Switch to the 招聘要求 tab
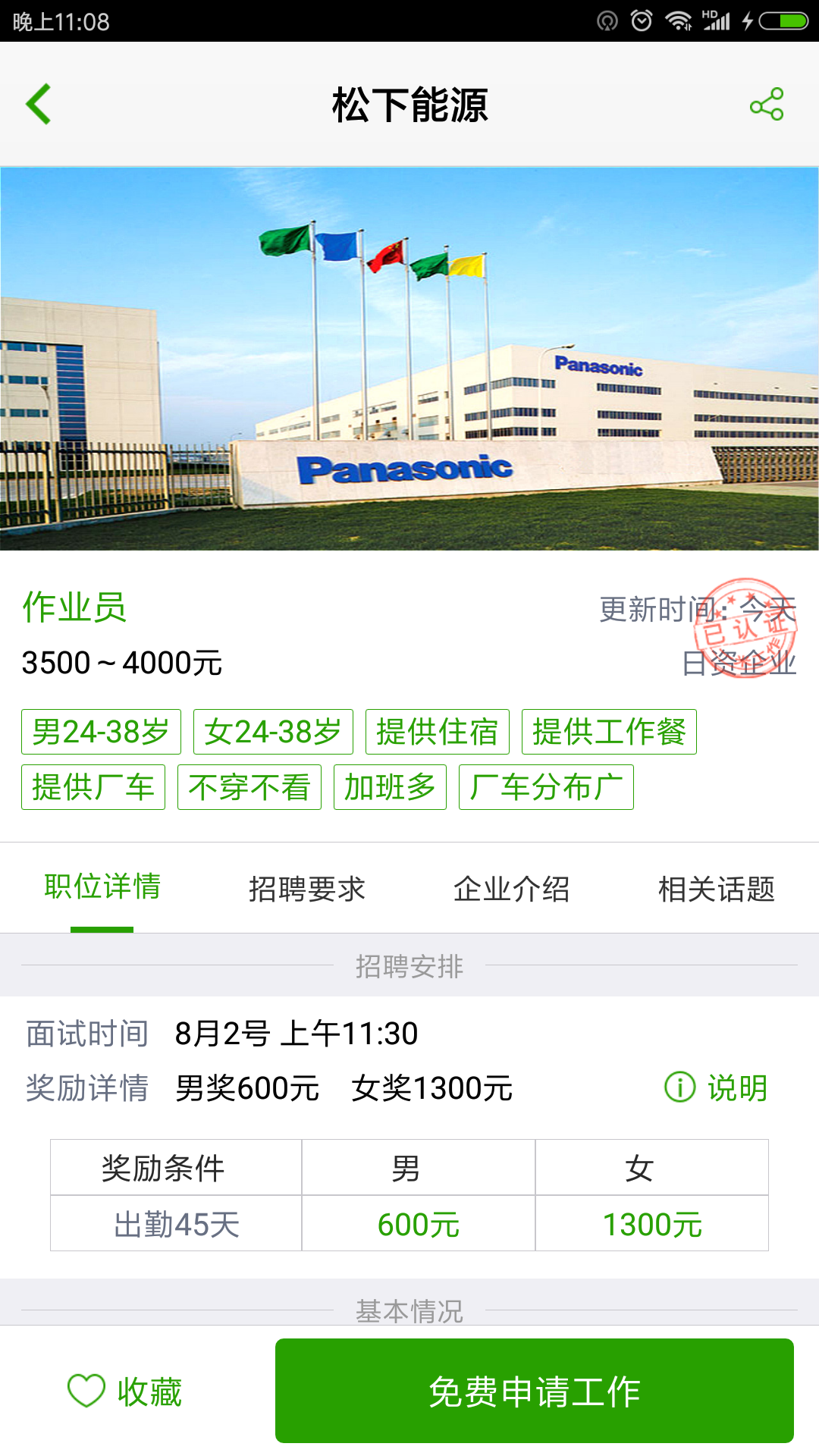Image resolution: width=819 pixels, height=1456 pixels. pyautogui.click(x=307, y=889)
